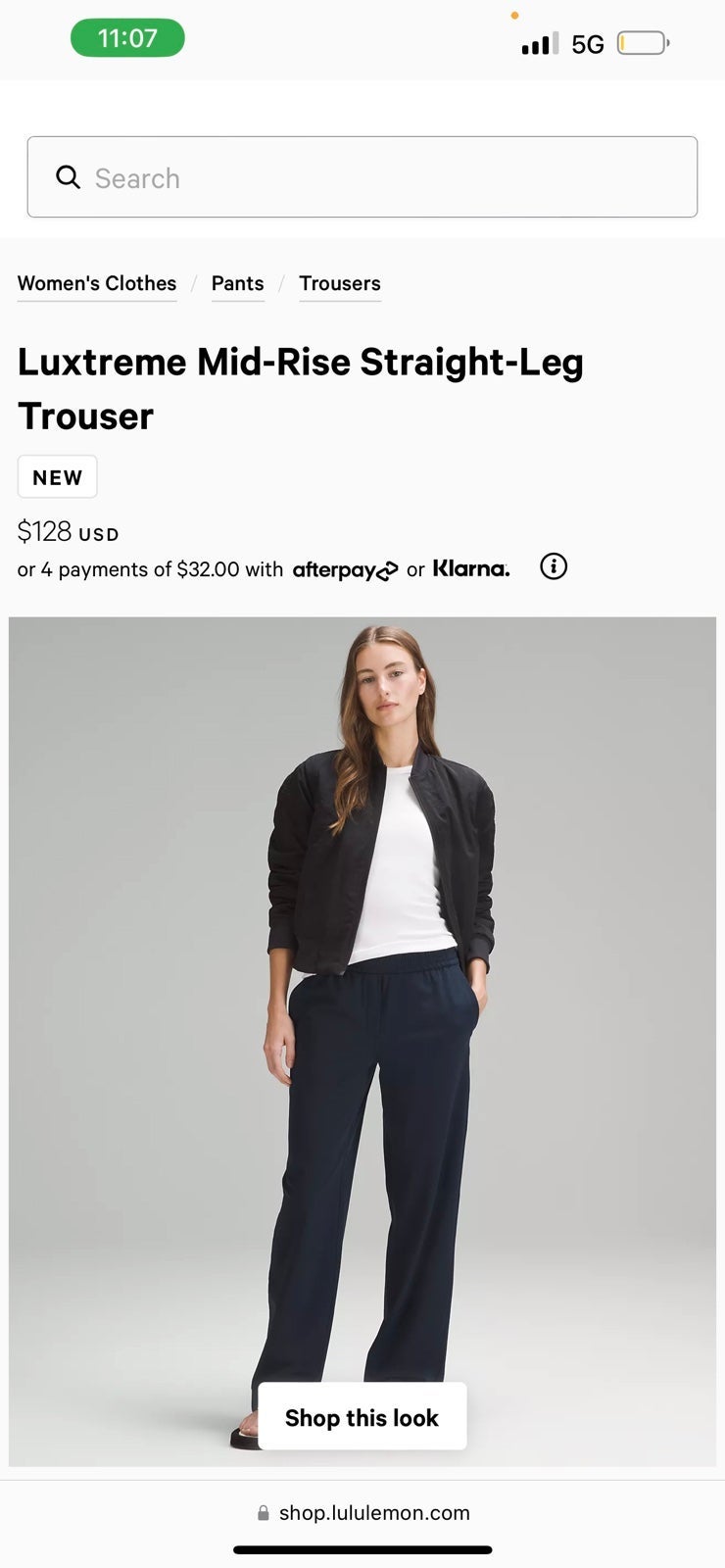The image size is (725, 1568).
Task: Go to the Pants breadcrumb
Action: (x=238, y=283)
